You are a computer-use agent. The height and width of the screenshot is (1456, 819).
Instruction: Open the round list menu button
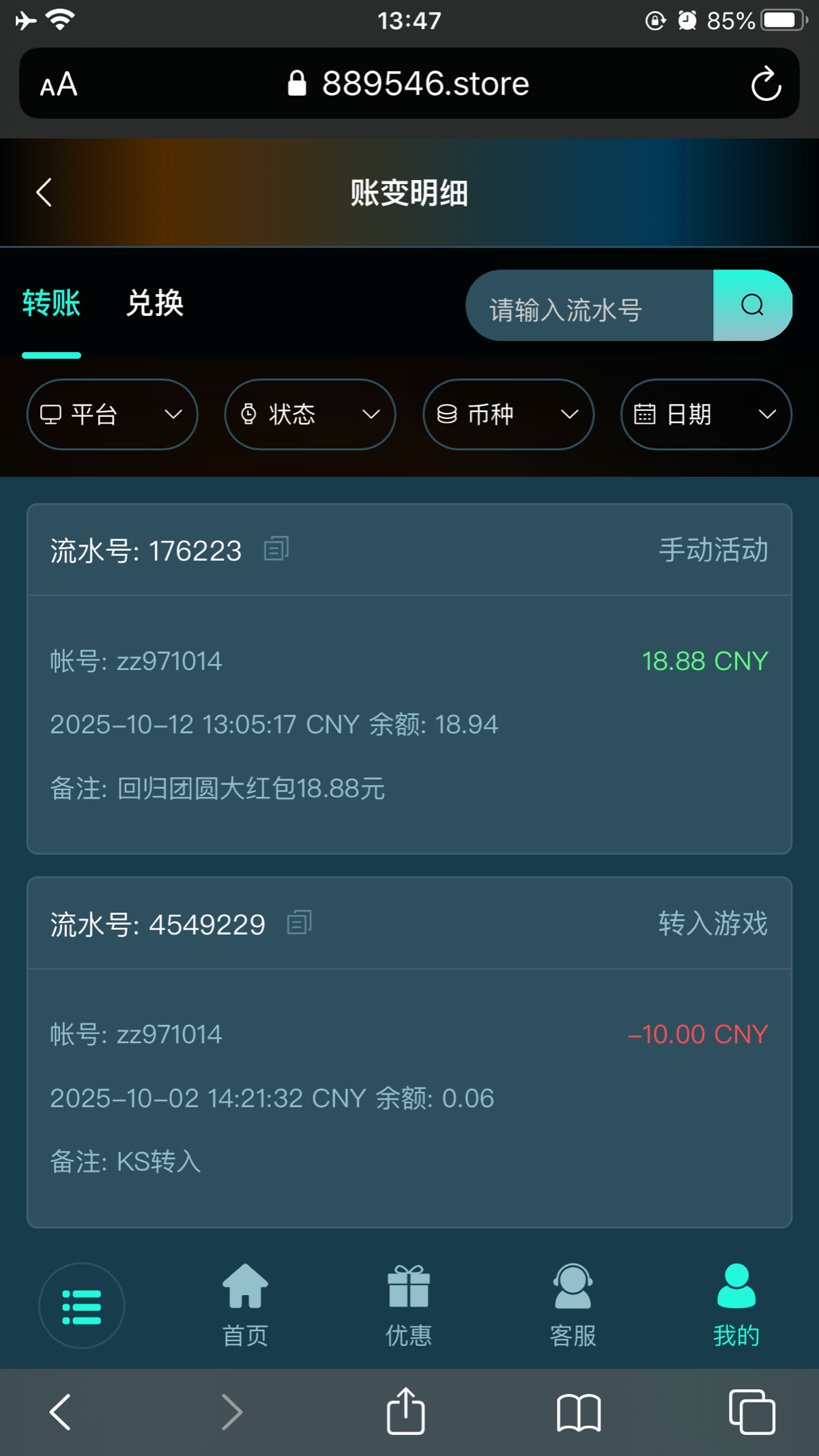[82, 1305]
